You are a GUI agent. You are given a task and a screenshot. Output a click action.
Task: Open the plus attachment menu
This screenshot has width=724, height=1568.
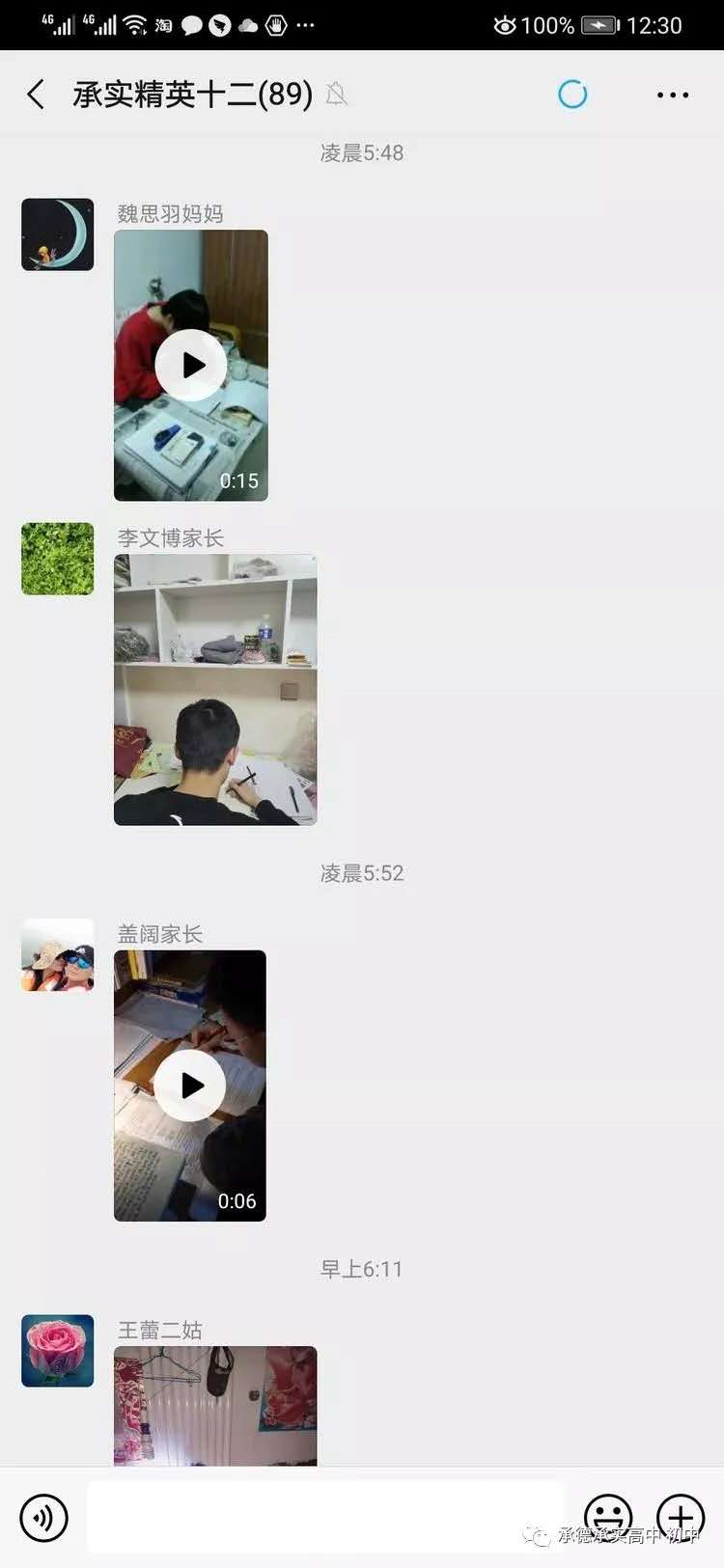(681, 1518)
